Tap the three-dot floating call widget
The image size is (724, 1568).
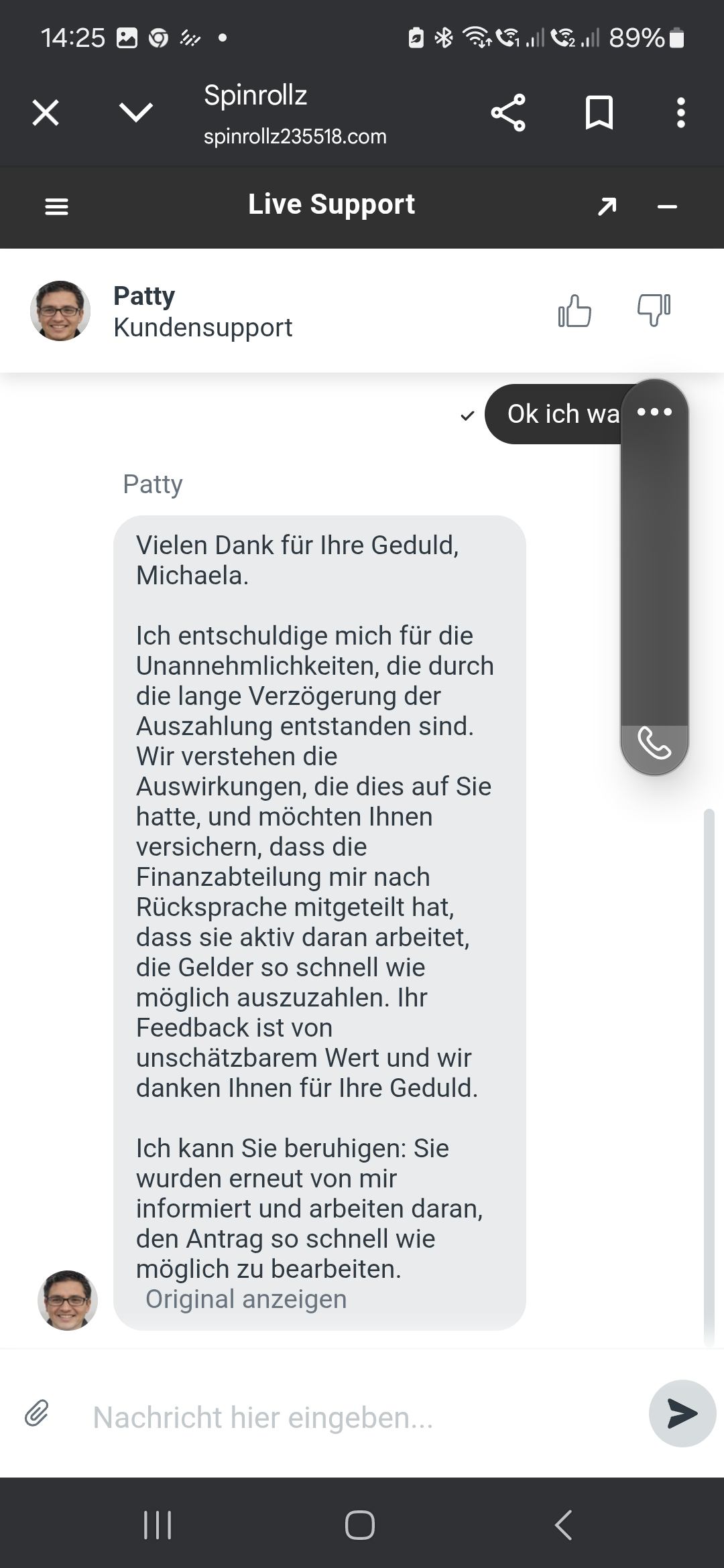coord(654,412)
